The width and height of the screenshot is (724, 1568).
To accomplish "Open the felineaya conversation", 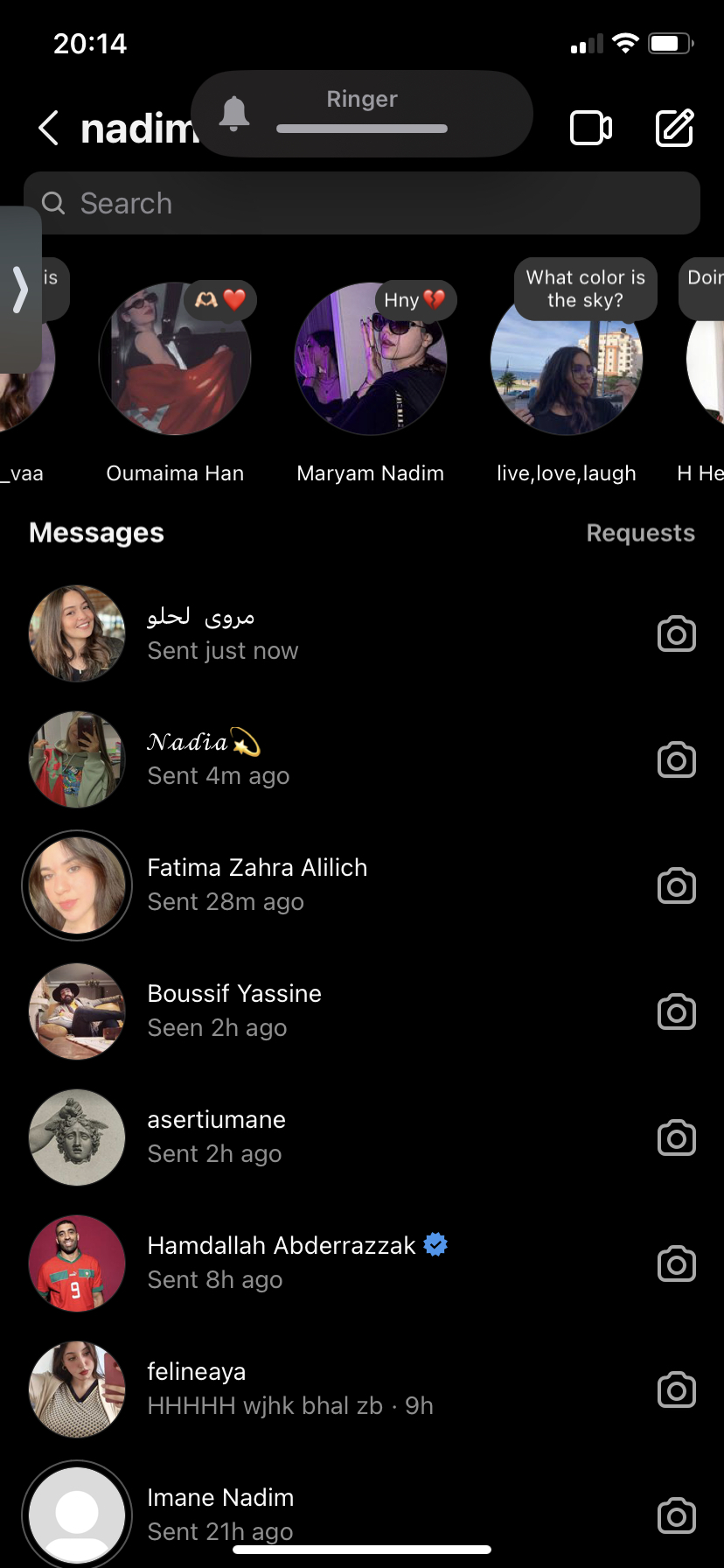I will [362, 1389].
